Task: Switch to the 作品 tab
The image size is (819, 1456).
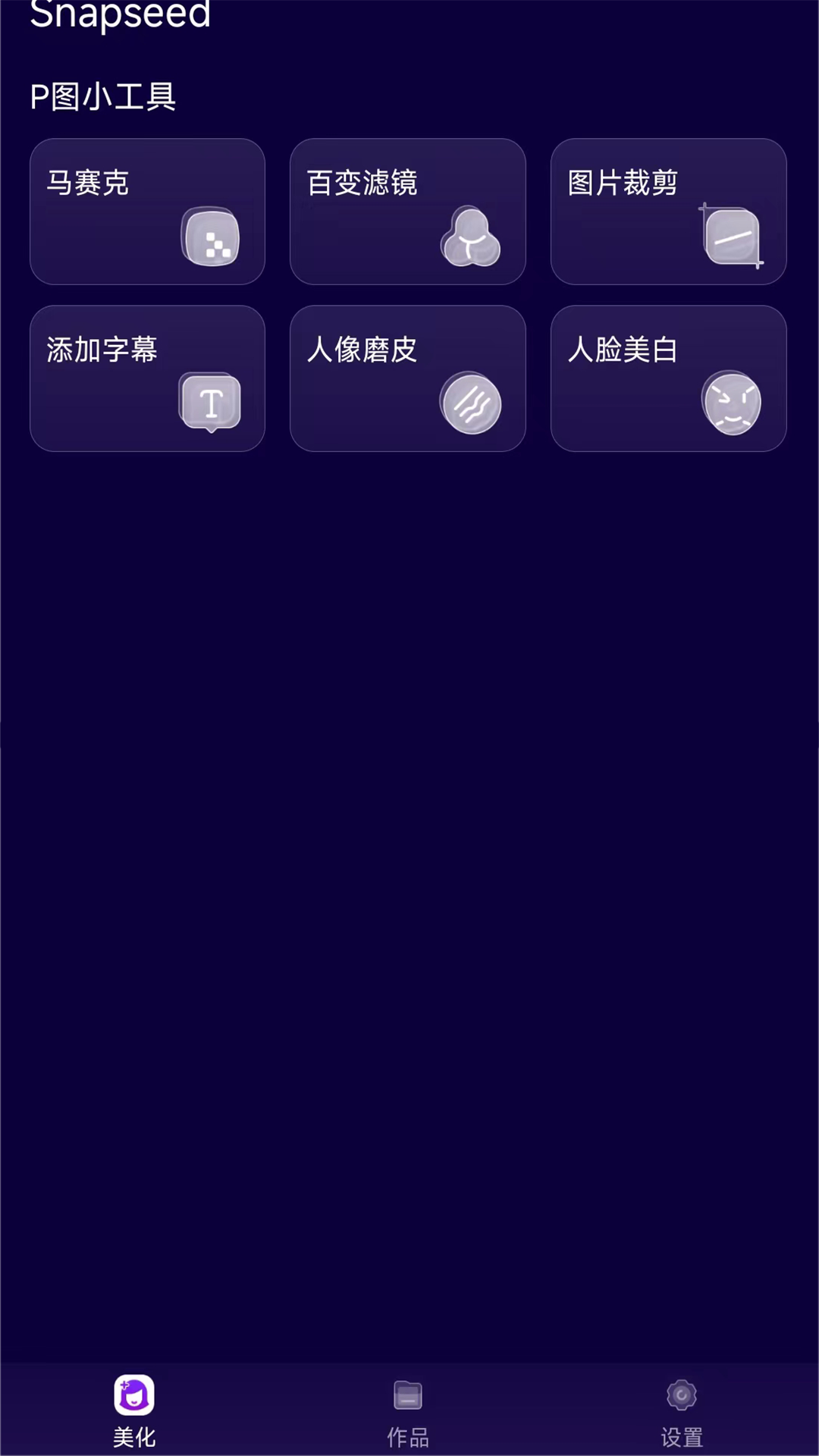Action: tap(408, 1410)
